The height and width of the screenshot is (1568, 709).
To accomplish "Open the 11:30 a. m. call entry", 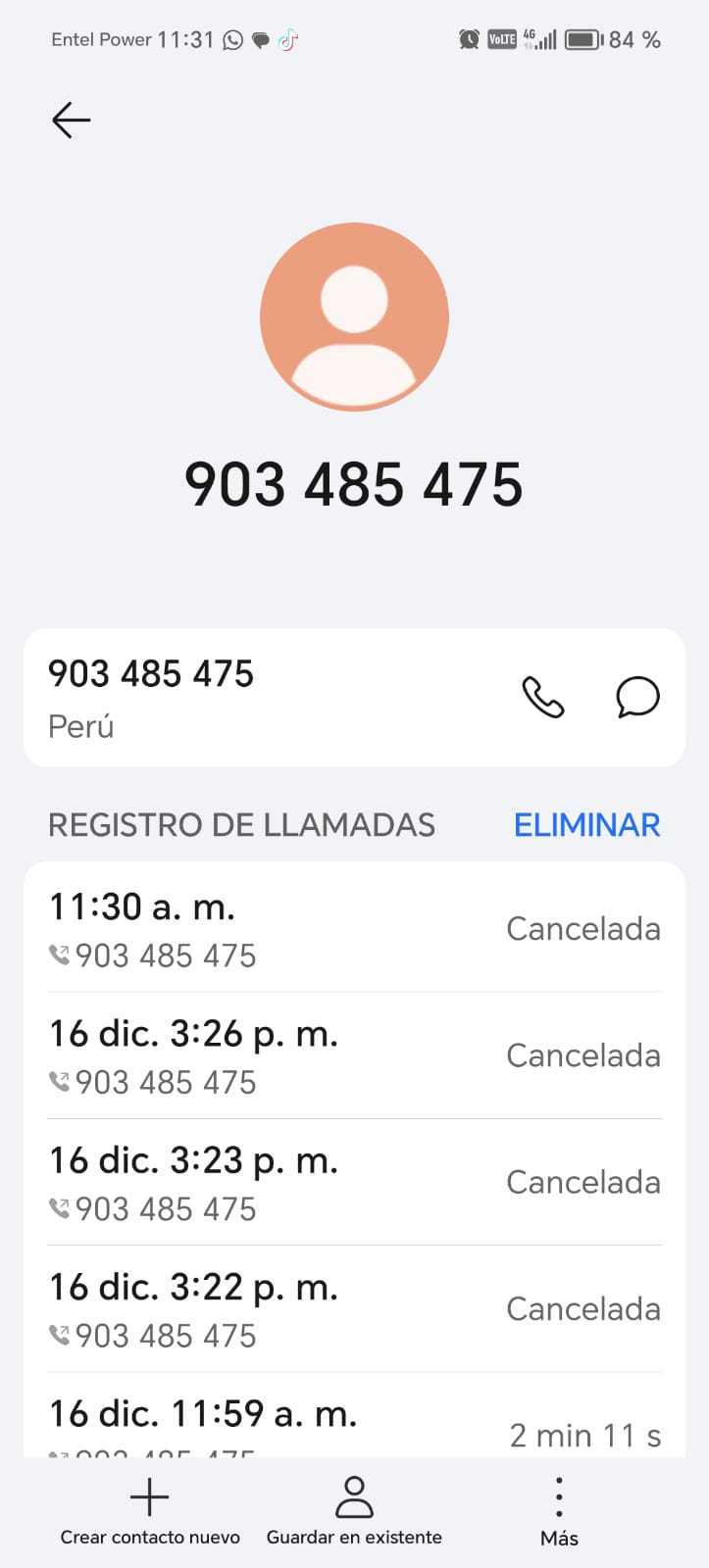I will click(353, 928).
